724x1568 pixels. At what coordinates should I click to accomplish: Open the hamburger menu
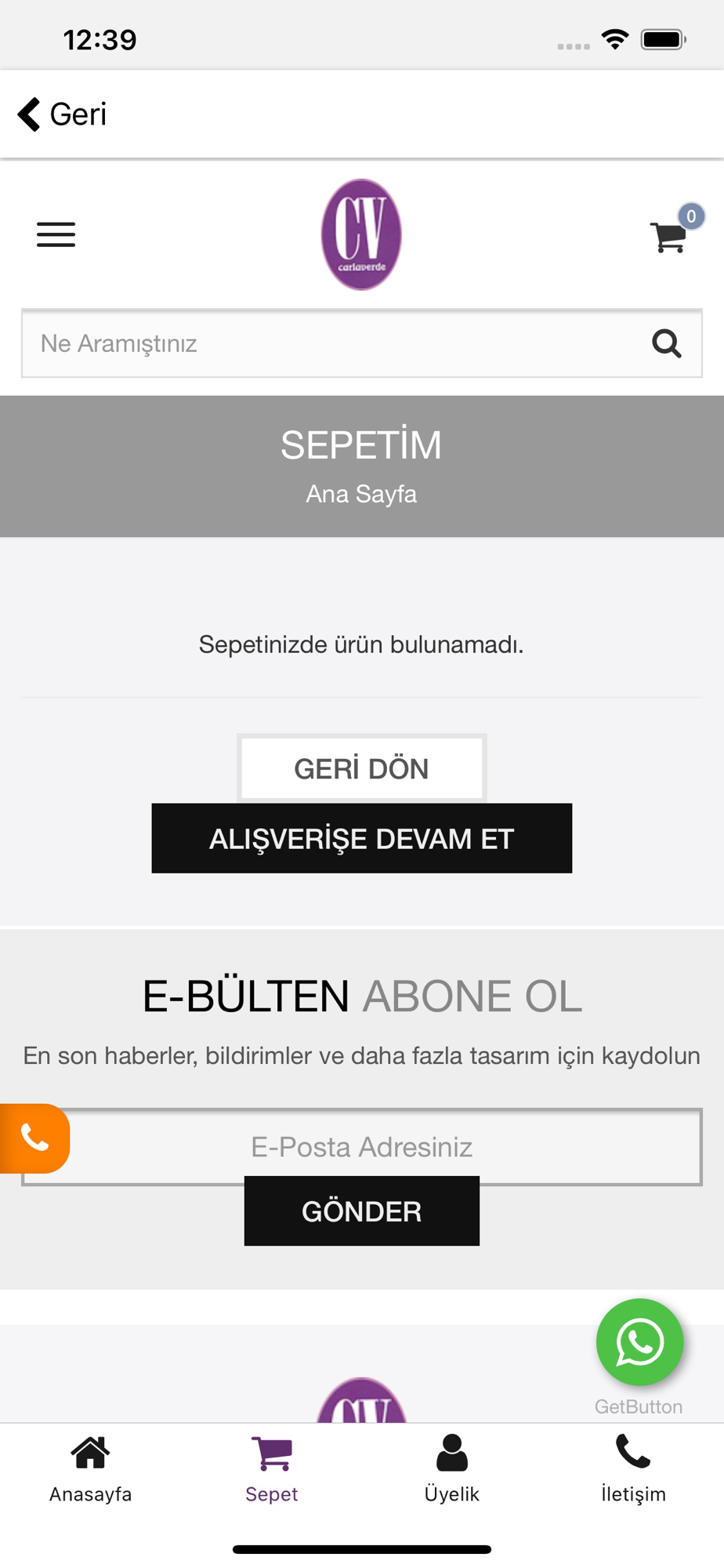pyautogui.click(x=56, y=234)
